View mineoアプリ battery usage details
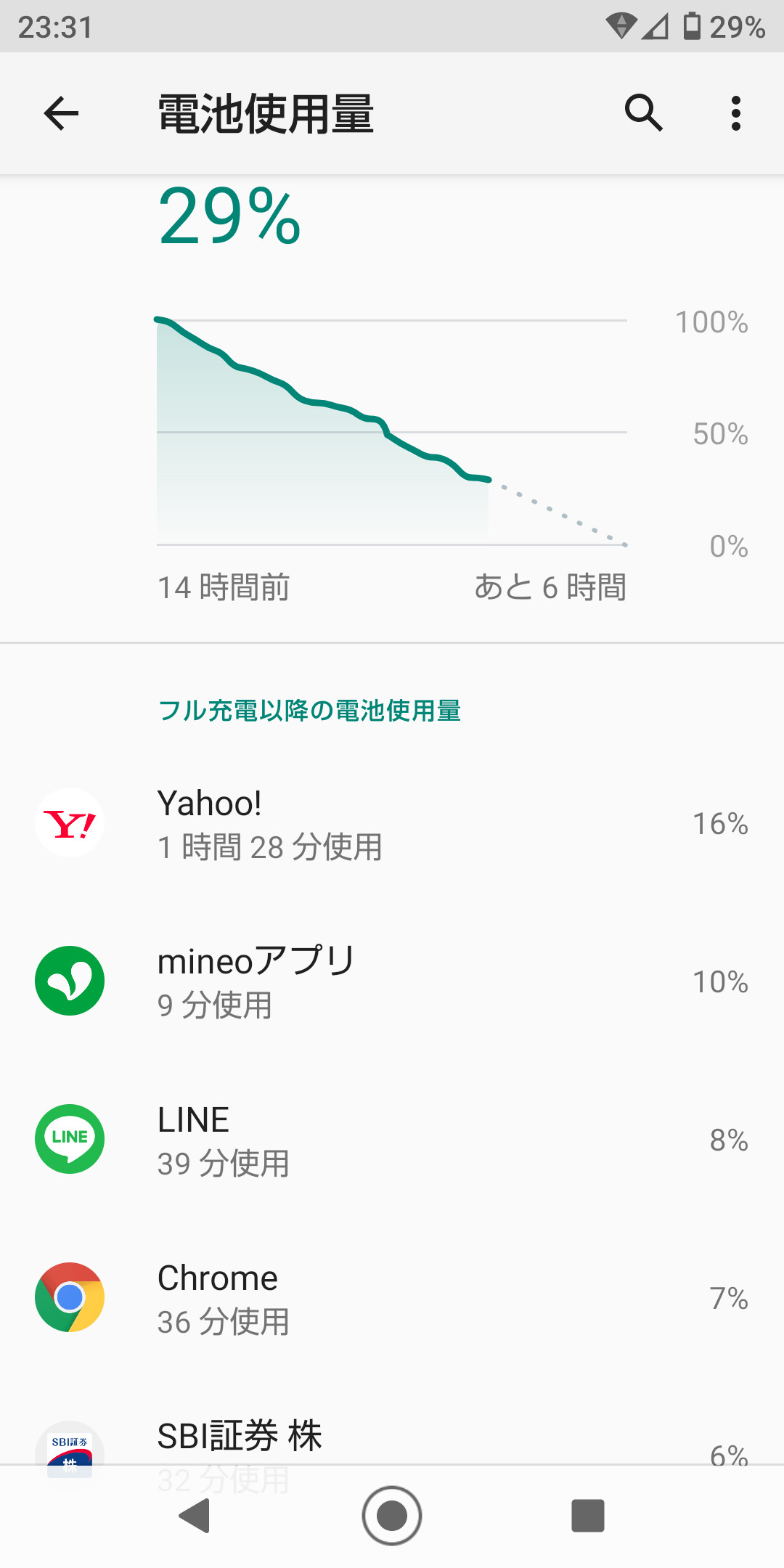 pos(392,981)
